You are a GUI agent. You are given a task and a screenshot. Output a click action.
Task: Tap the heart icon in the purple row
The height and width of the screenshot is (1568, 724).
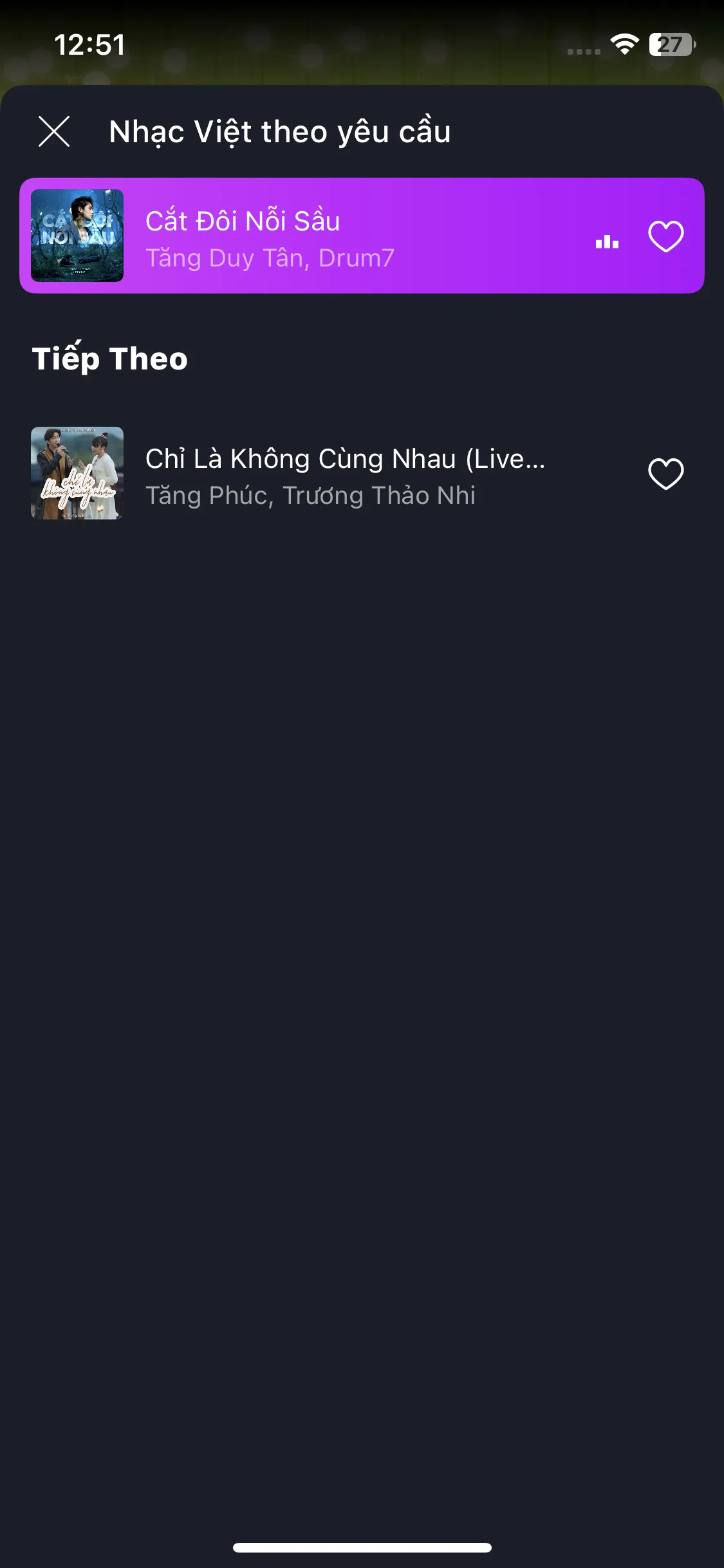coord(665,236)
